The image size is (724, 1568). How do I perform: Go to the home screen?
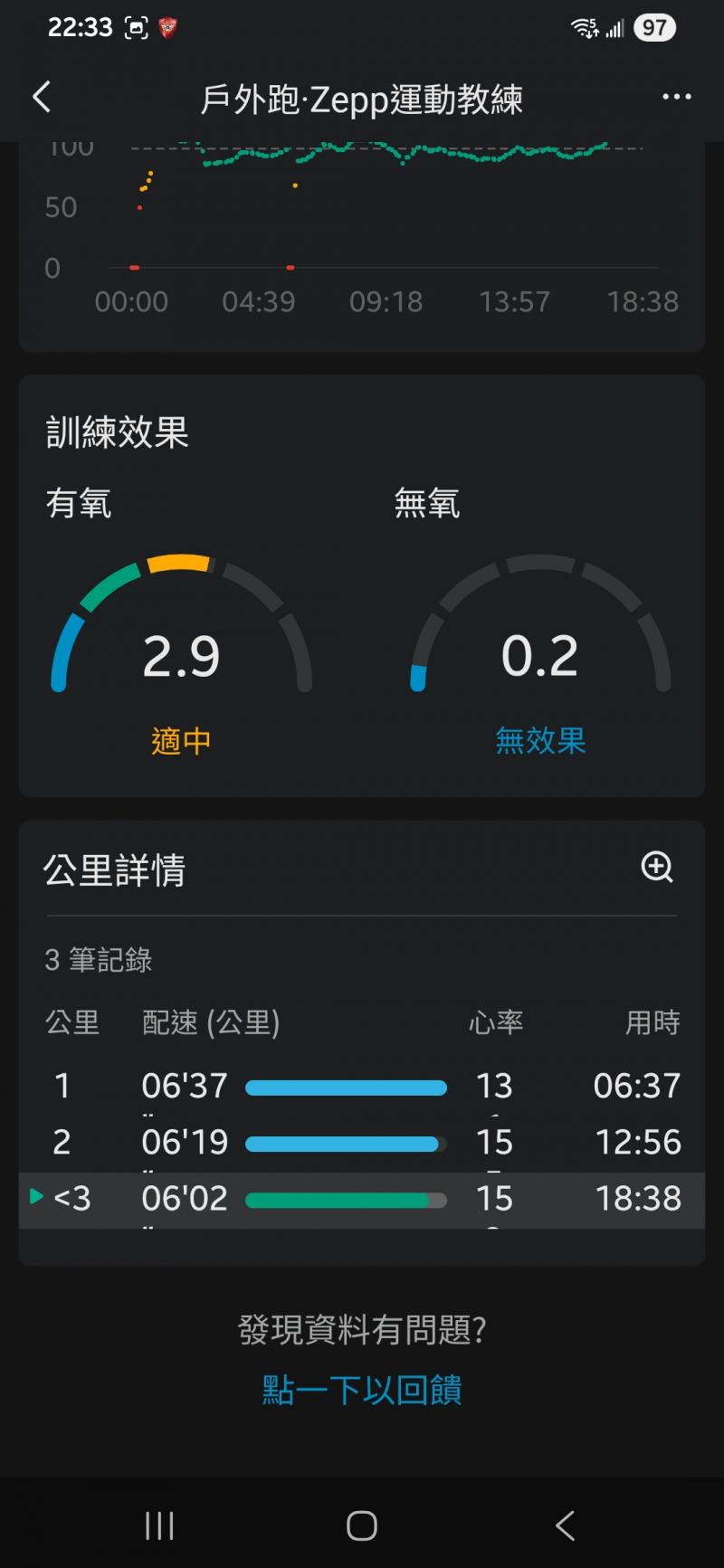362,1525
